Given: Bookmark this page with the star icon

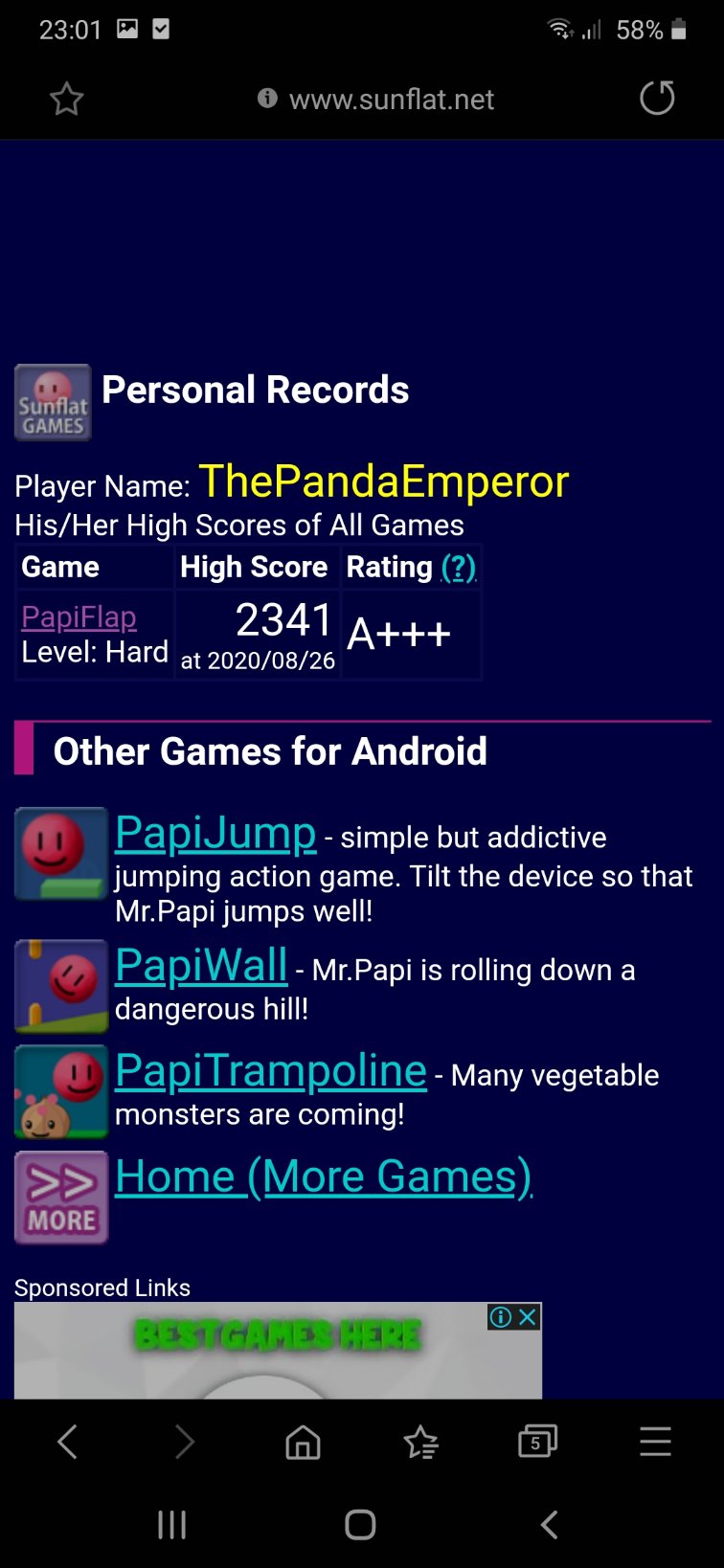Looking at the screenshot, I should 66,99.
